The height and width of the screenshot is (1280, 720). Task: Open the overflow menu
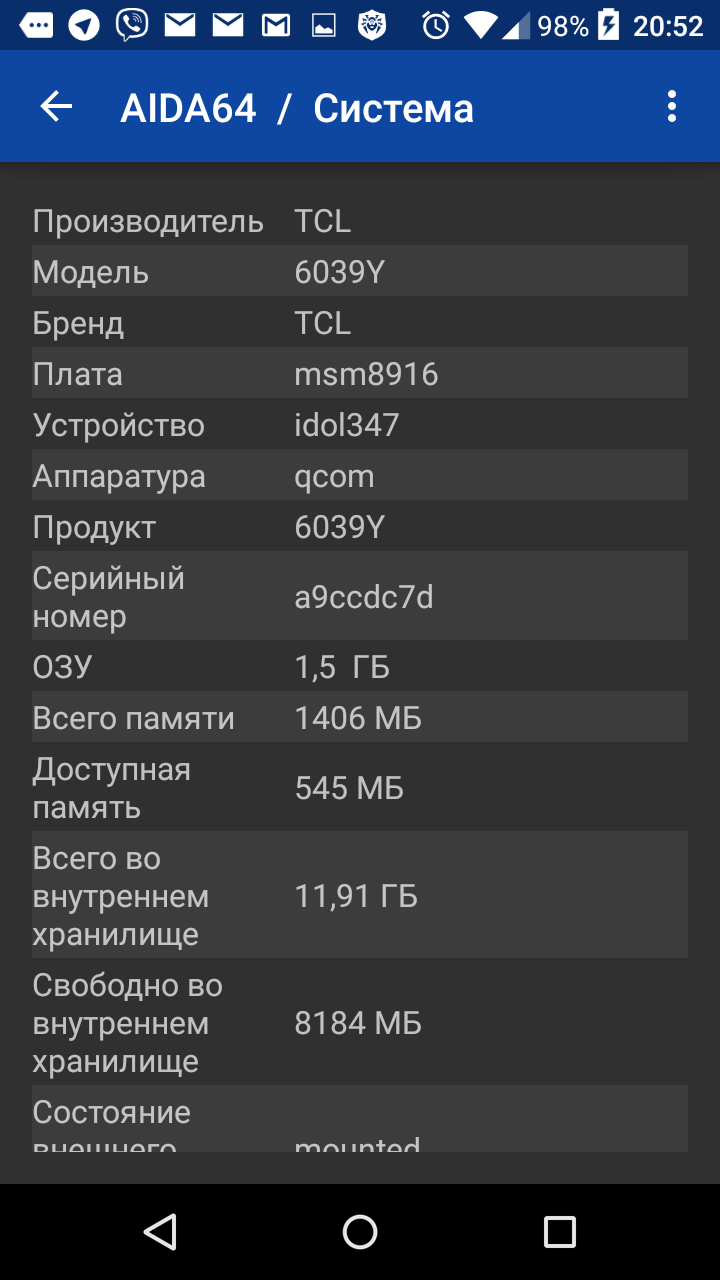671,107
